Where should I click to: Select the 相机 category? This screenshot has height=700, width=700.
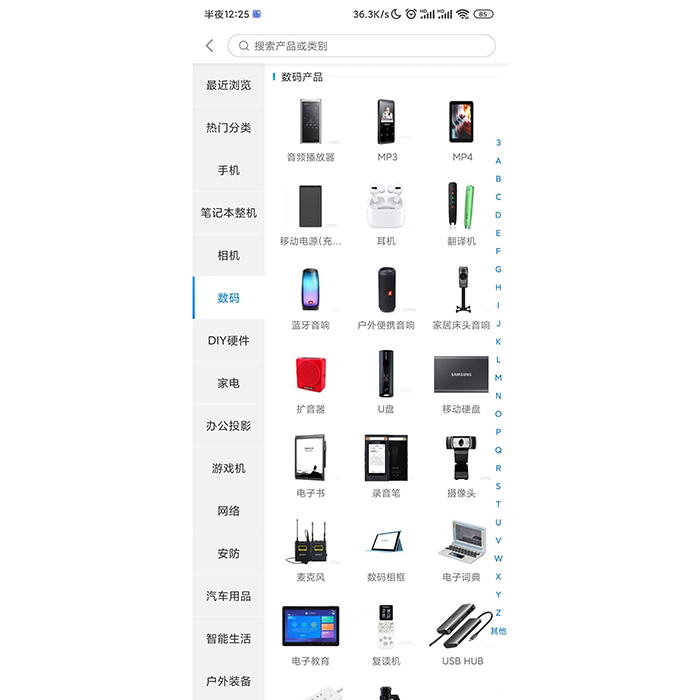[229, 255]
